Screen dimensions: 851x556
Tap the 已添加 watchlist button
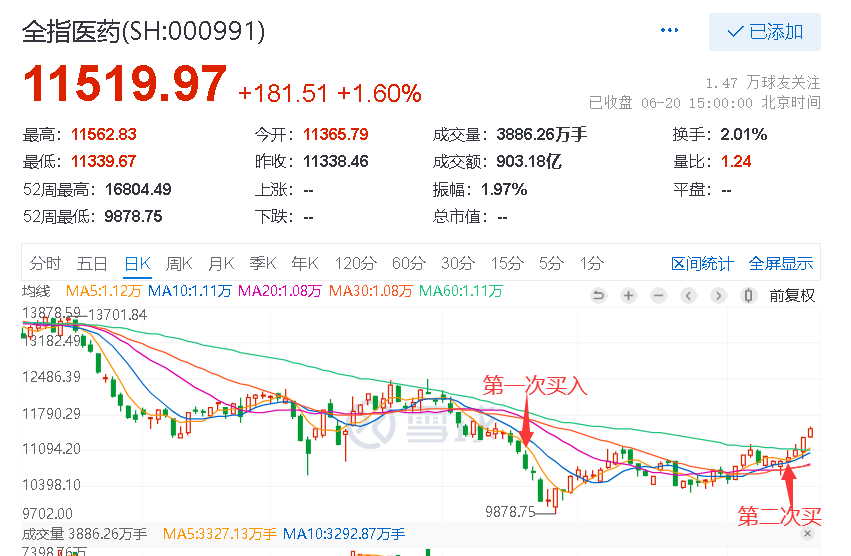tap(765, 32)
